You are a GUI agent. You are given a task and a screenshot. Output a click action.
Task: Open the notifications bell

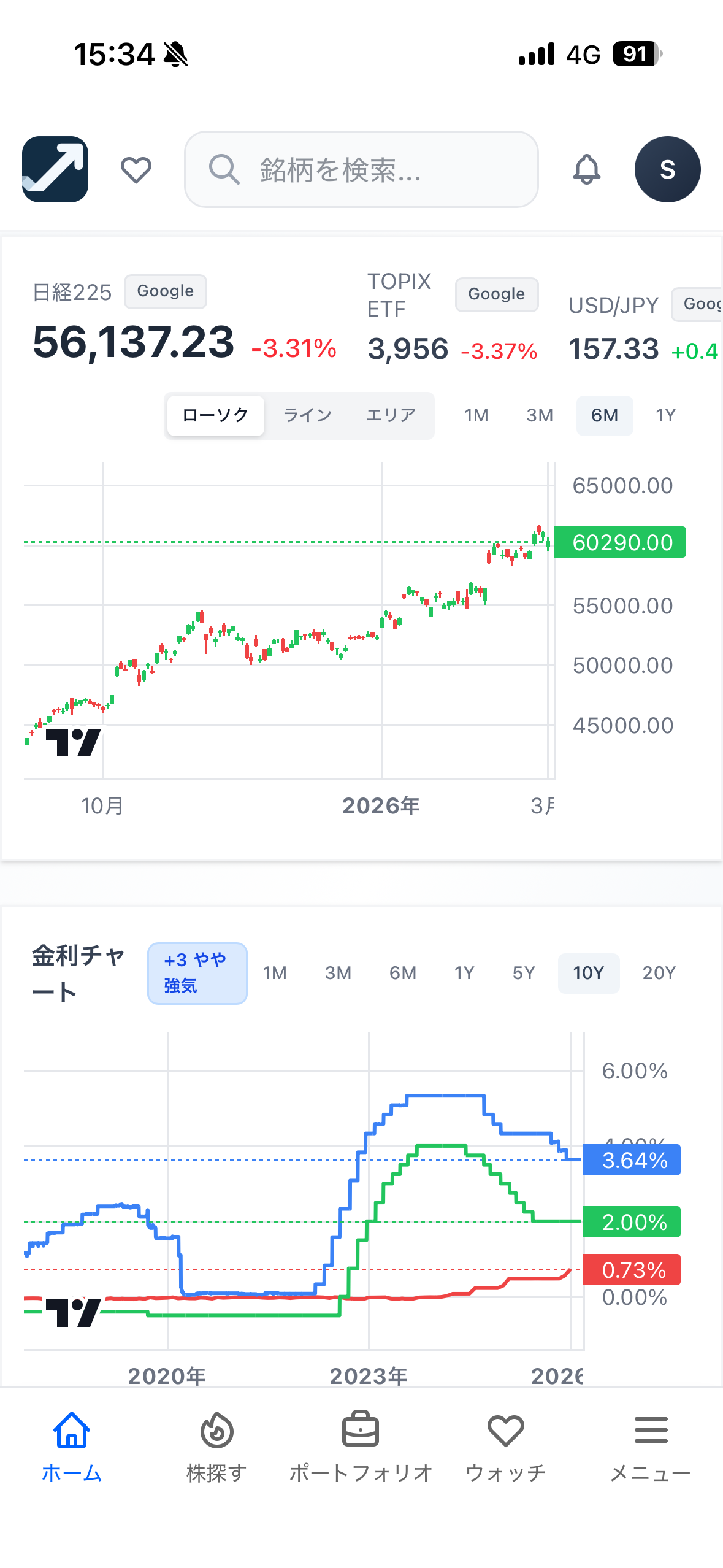(586, 169)
